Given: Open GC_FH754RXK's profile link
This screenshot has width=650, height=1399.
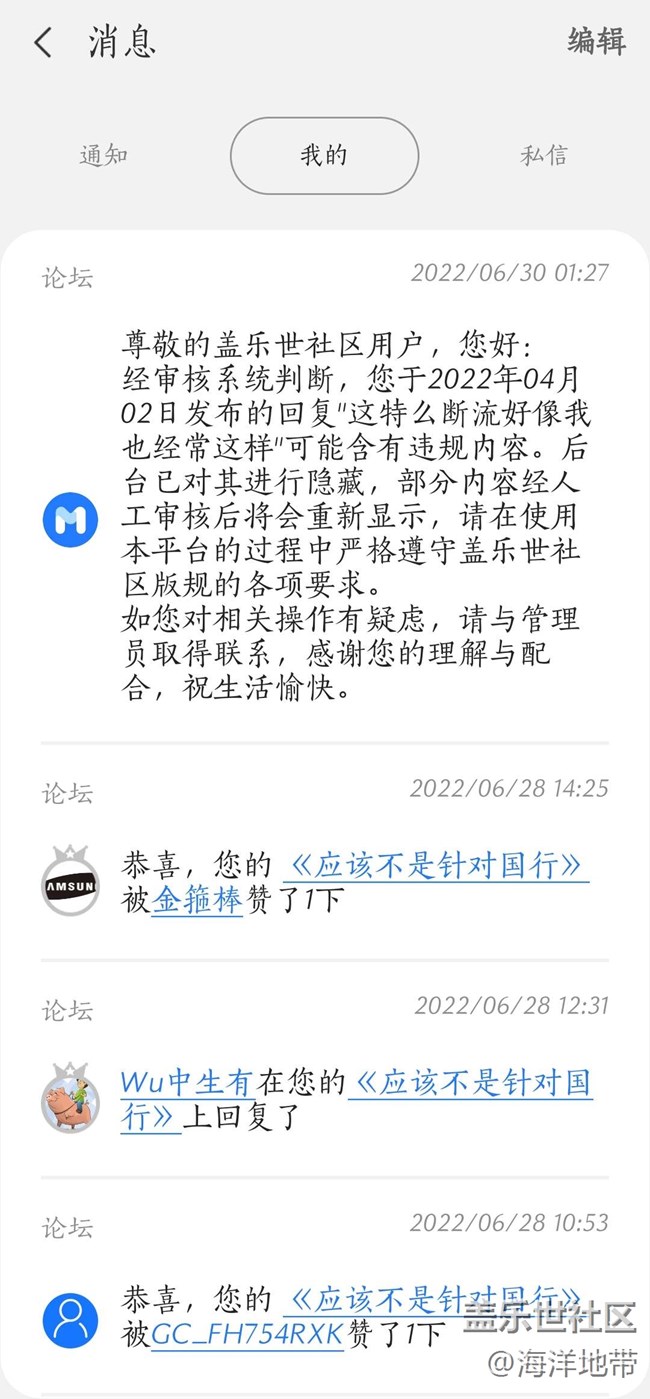Looking at the screenshot, I should tap(247, 1334).
